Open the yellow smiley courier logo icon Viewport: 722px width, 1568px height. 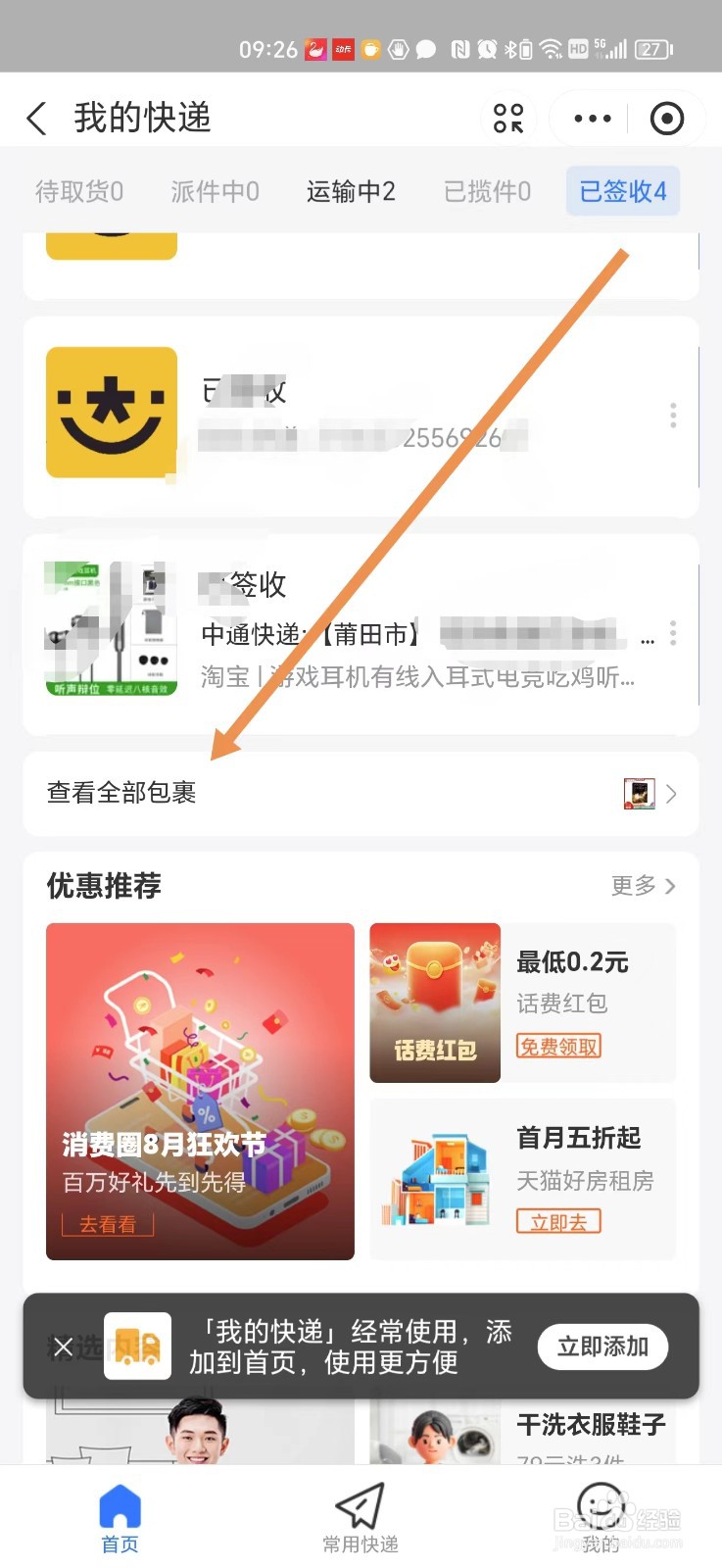coord(111,411)
